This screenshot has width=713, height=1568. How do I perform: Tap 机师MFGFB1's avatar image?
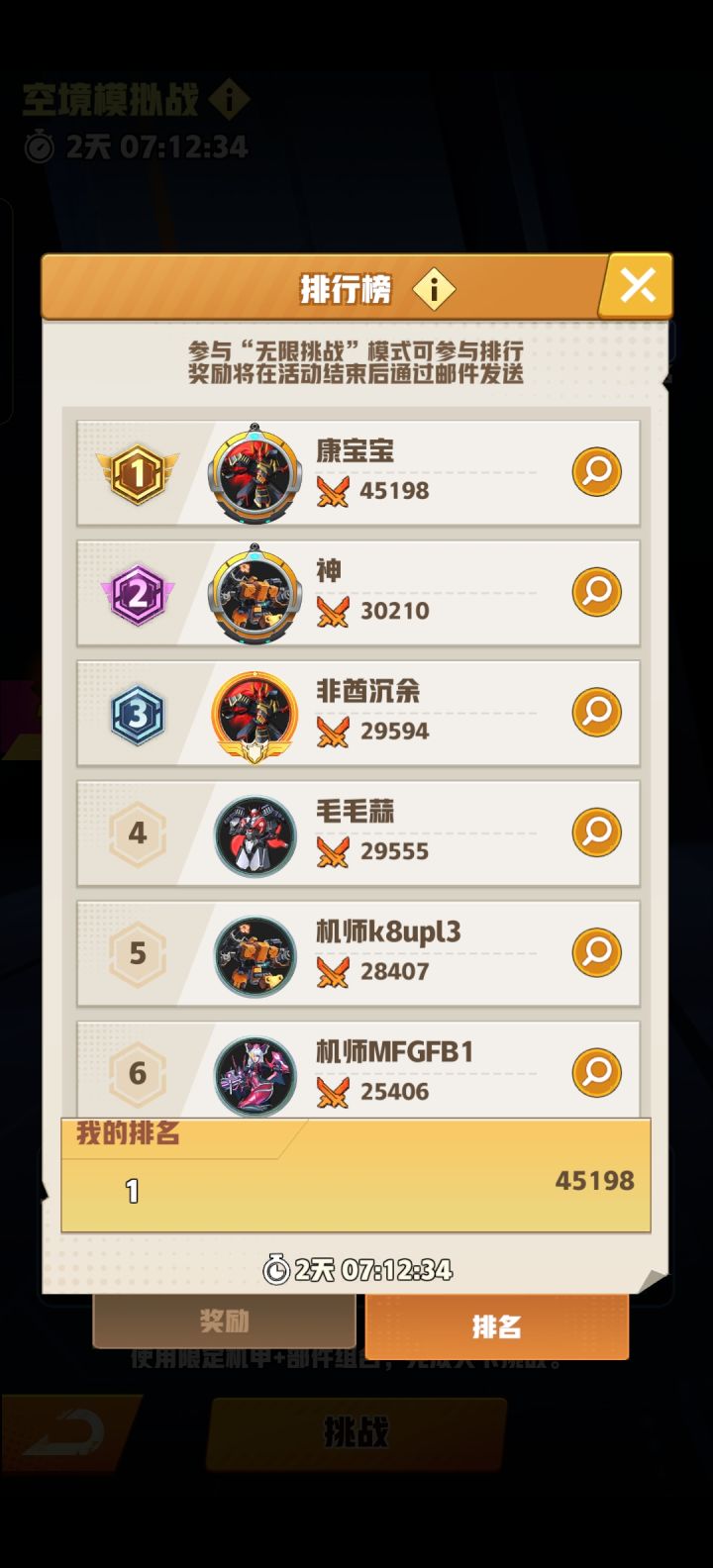point(253,1072)
